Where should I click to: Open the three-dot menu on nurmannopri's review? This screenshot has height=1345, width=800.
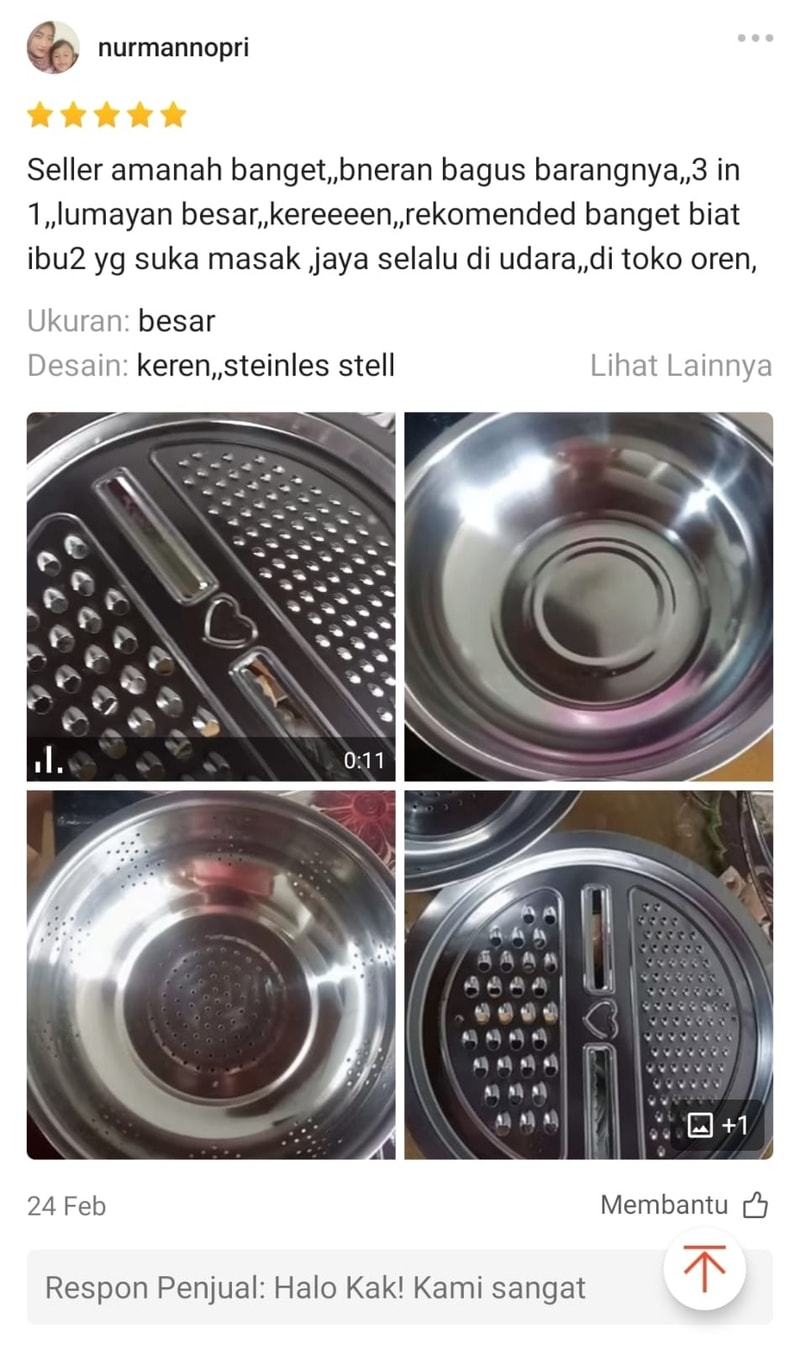pyautogui.click(x=755, y=38)
